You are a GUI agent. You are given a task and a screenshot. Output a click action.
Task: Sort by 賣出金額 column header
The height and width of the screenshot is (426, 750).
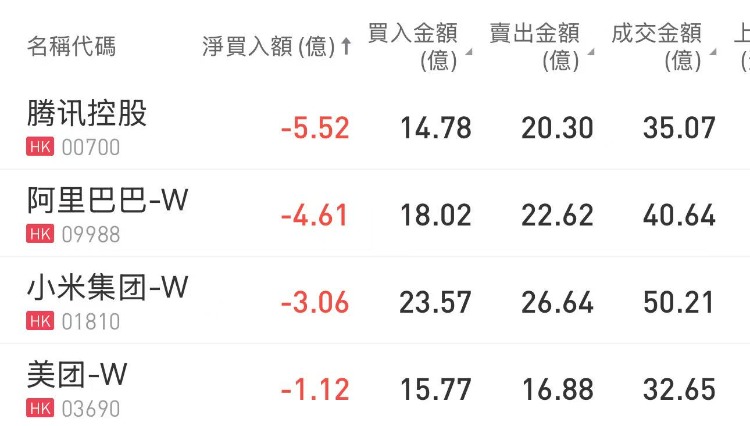[x=538, y=46]
